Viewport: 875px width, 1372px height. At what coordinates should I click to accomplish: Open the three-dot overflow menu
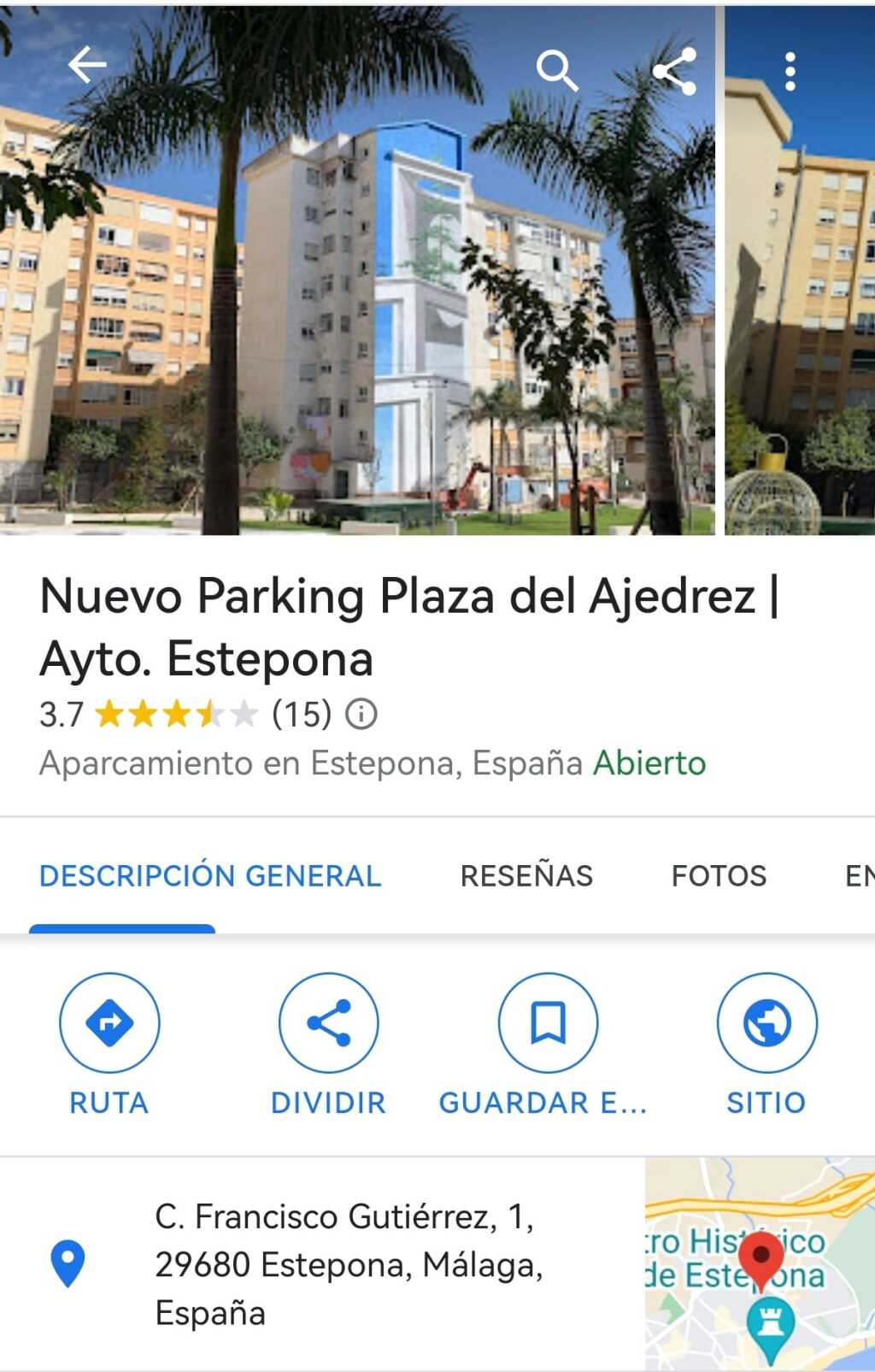(790, 71)
